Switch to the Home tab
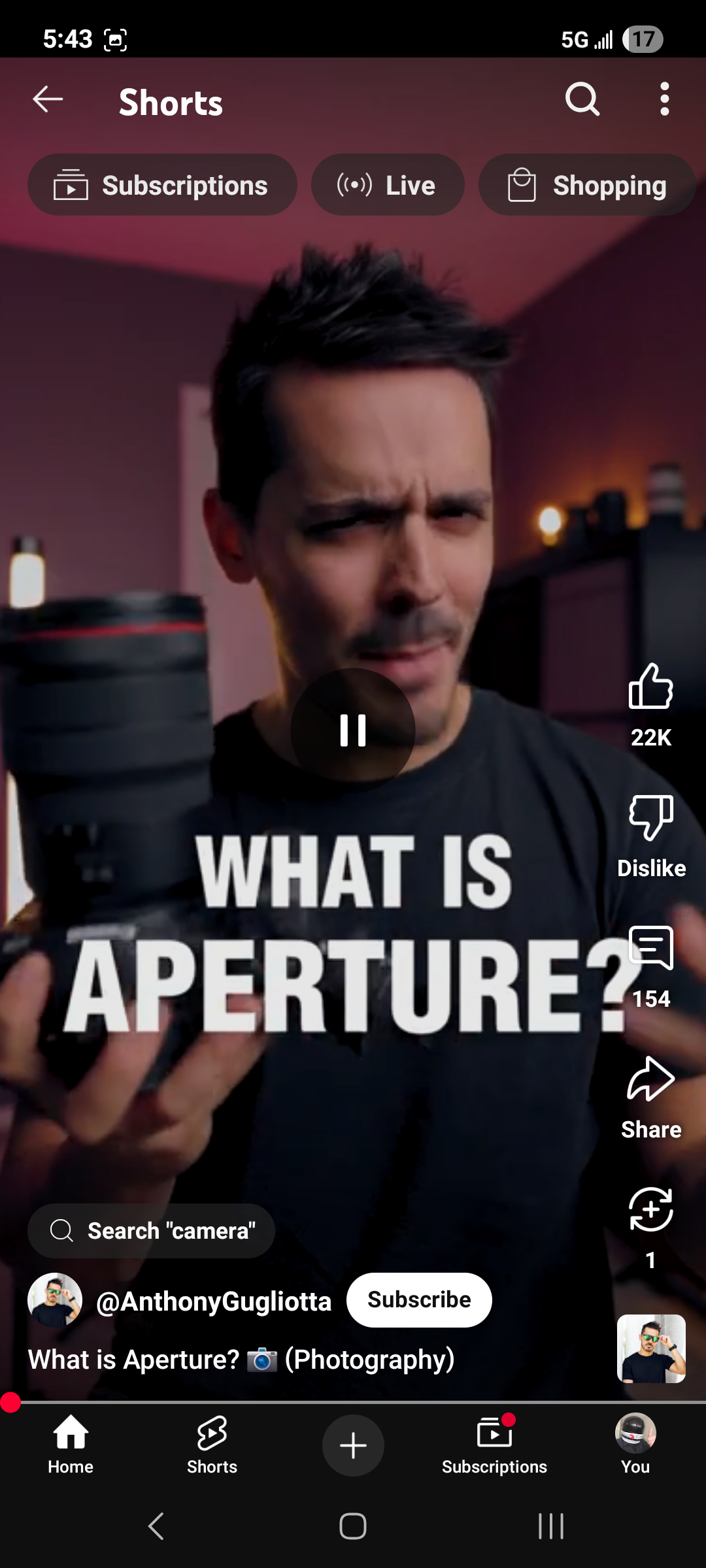The height and width of the screenshot is (1568, 706). [x=71, y=1445]
